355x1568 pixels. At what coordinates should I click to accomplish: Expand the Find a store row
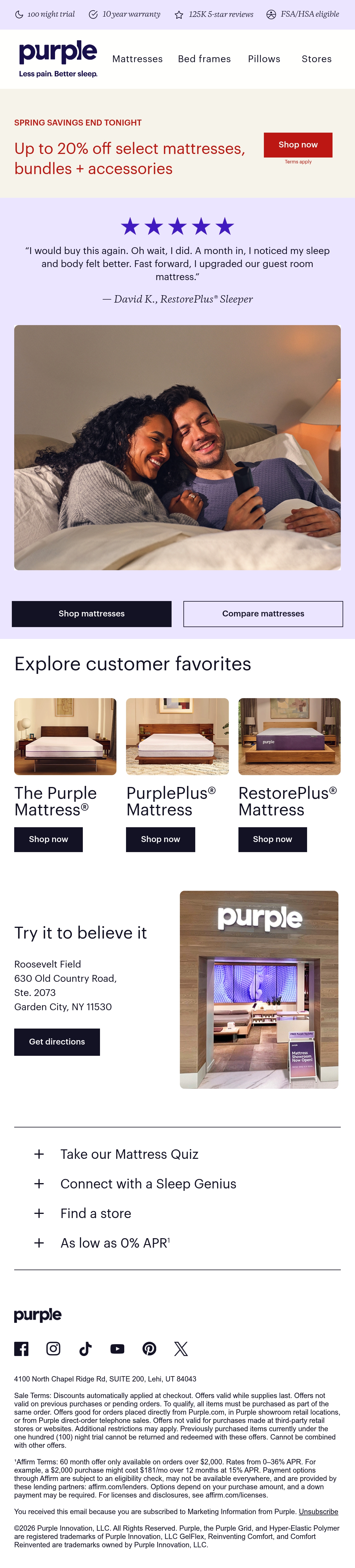[177, 1213]
